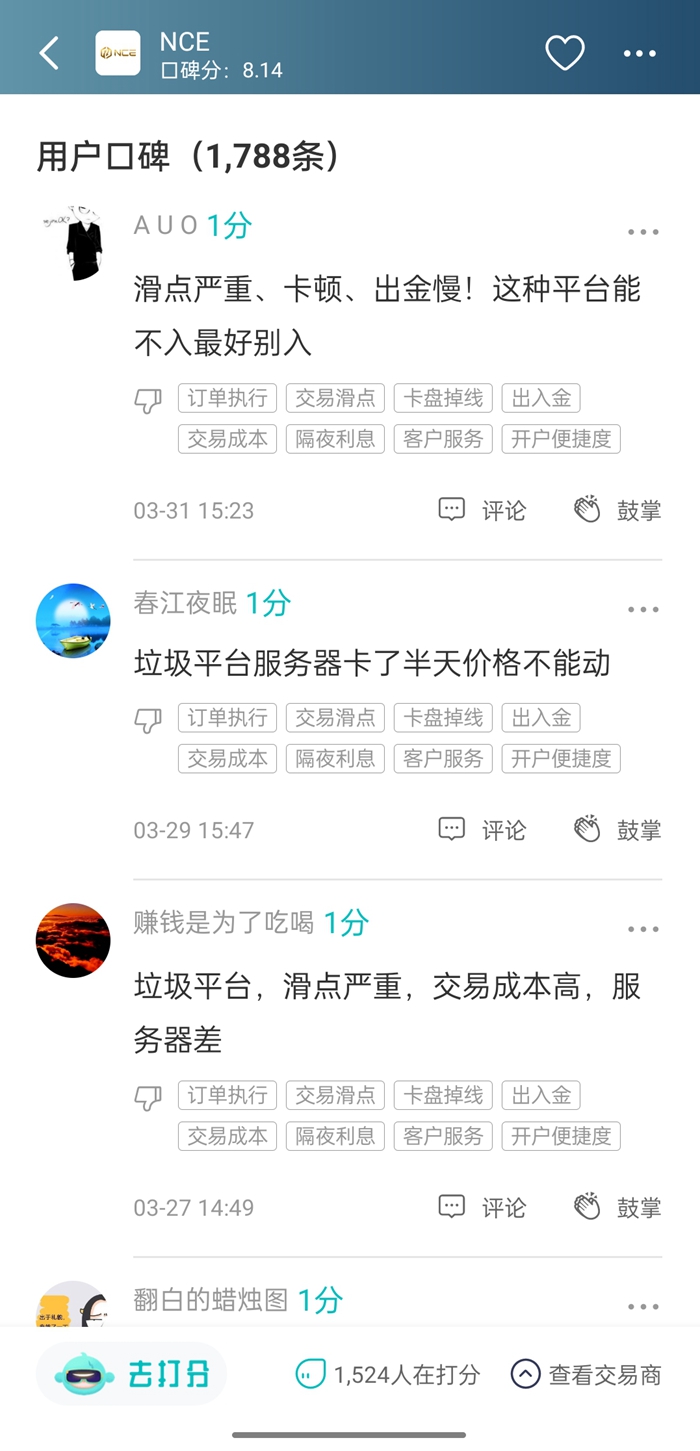Comment on A U O's review
This screenshot has width=700, height=1451.
point(482,510)
